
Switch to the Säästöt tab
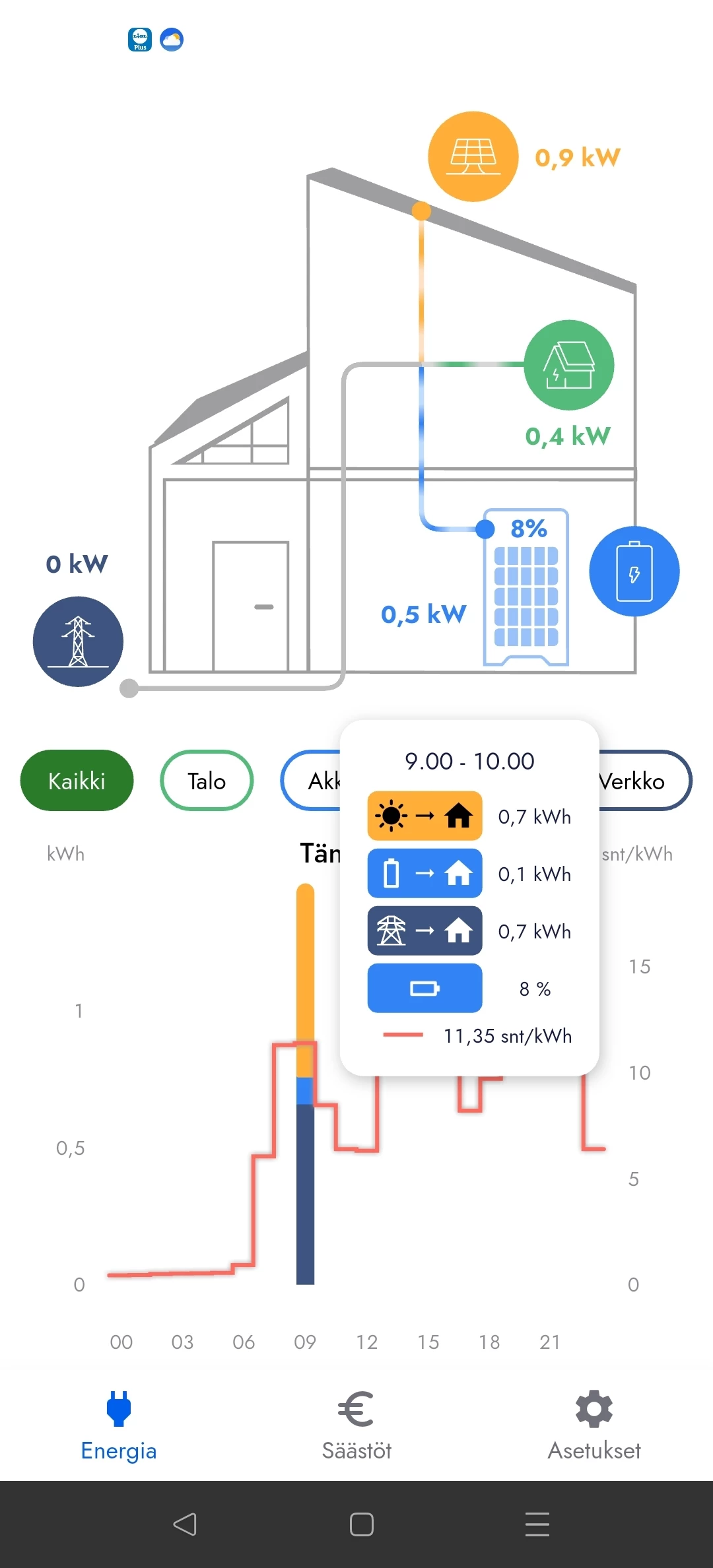356,1425
